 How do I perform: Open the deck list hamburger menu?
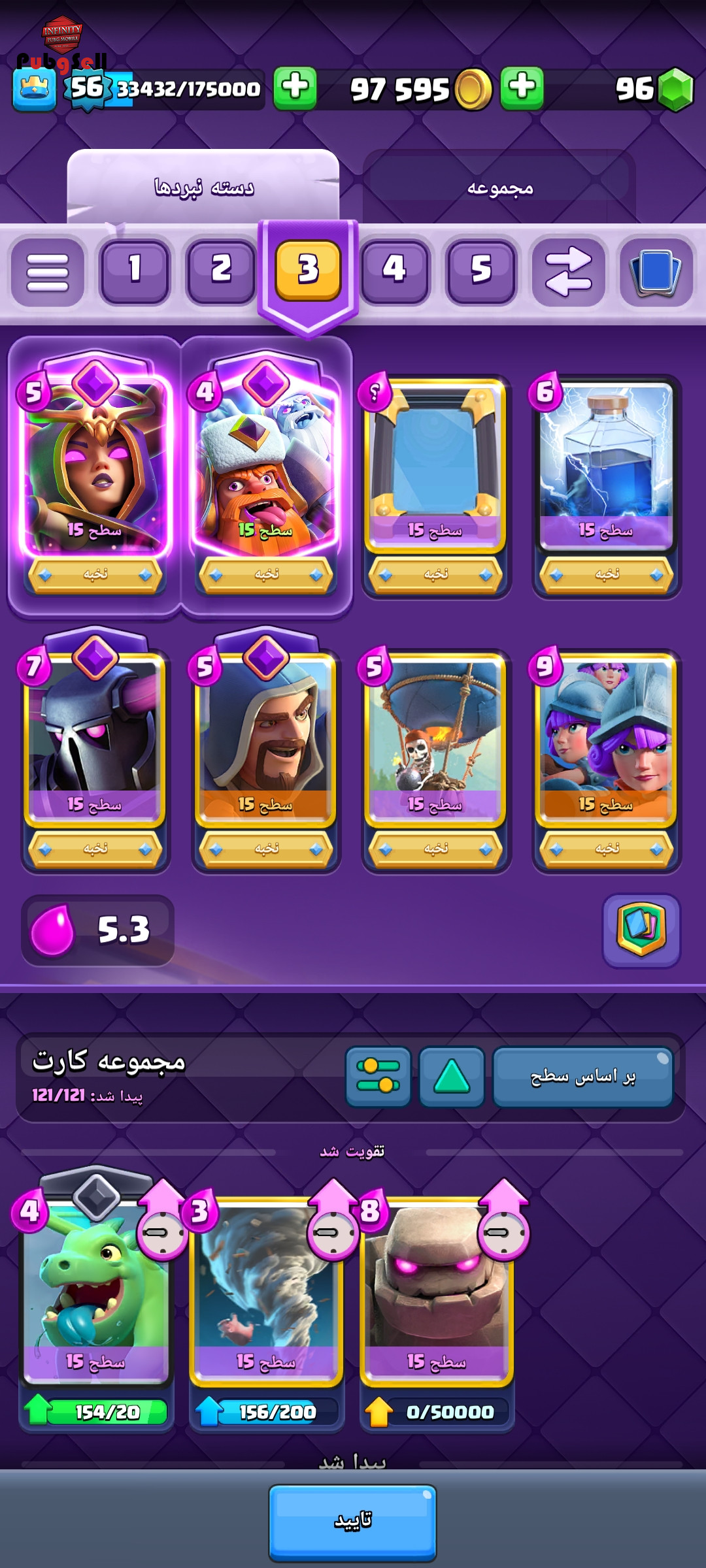pyautogui.click(x=47, y=272)
